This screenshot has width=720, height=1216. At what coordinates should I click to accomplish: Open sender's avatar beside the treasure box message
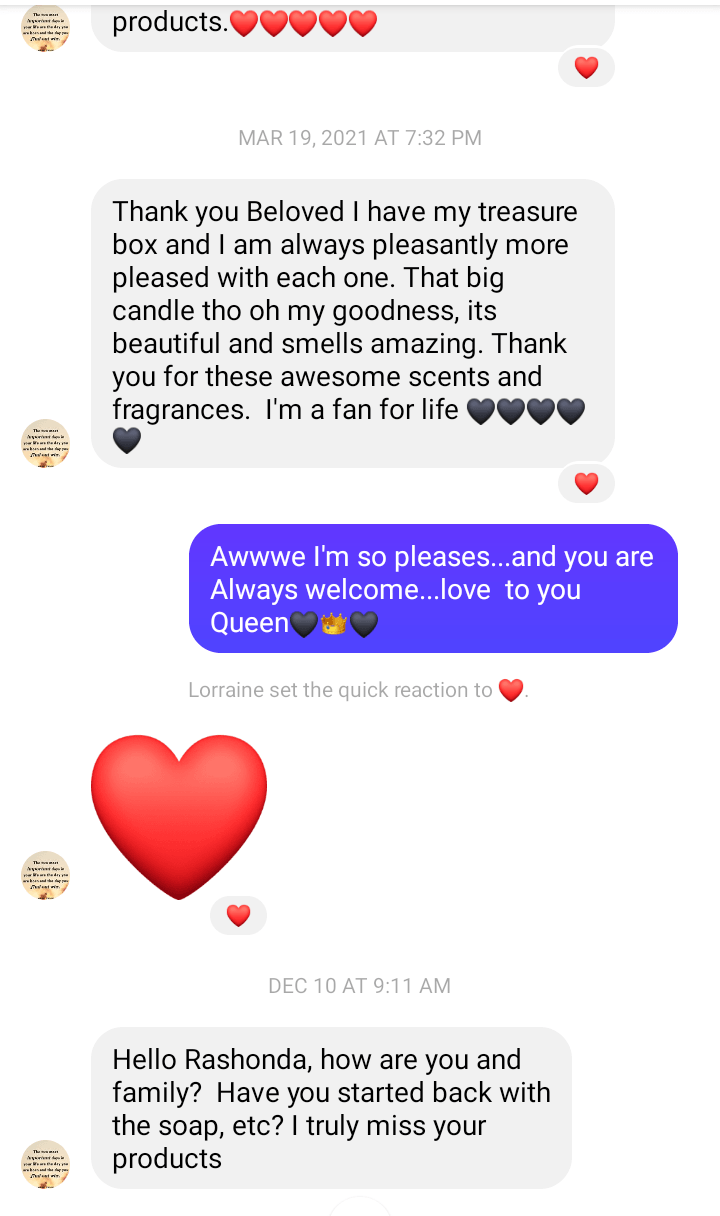point(45,443)
